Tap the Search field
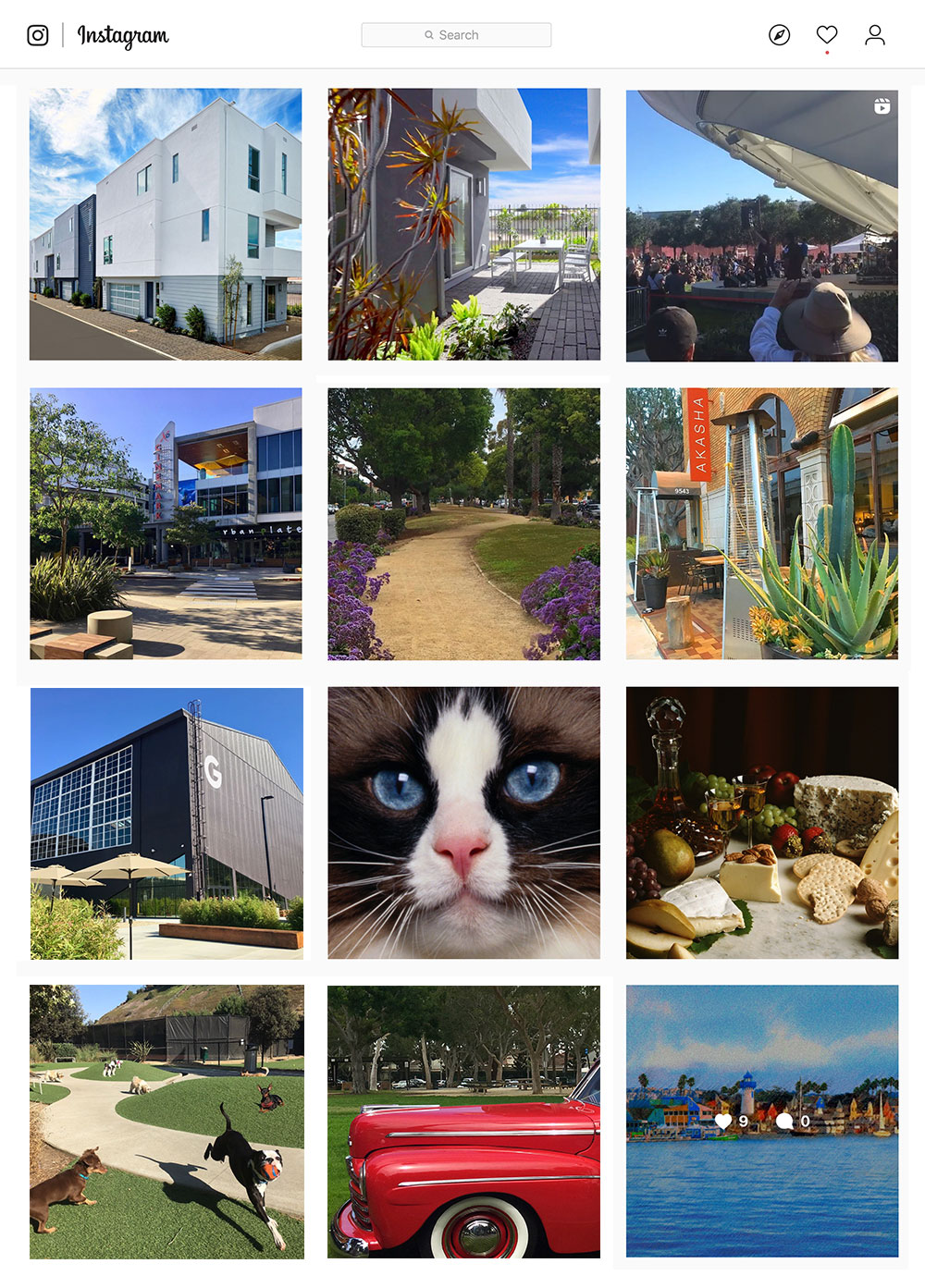 click(x=456, y=35)
